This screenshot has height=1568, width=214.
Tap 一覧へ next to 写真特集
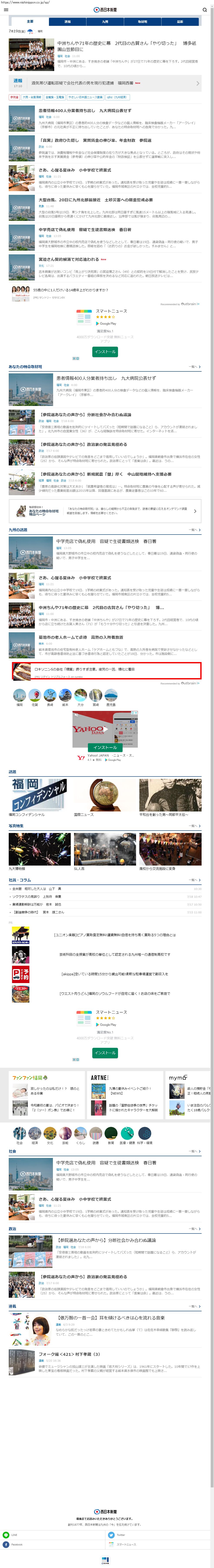194,826
